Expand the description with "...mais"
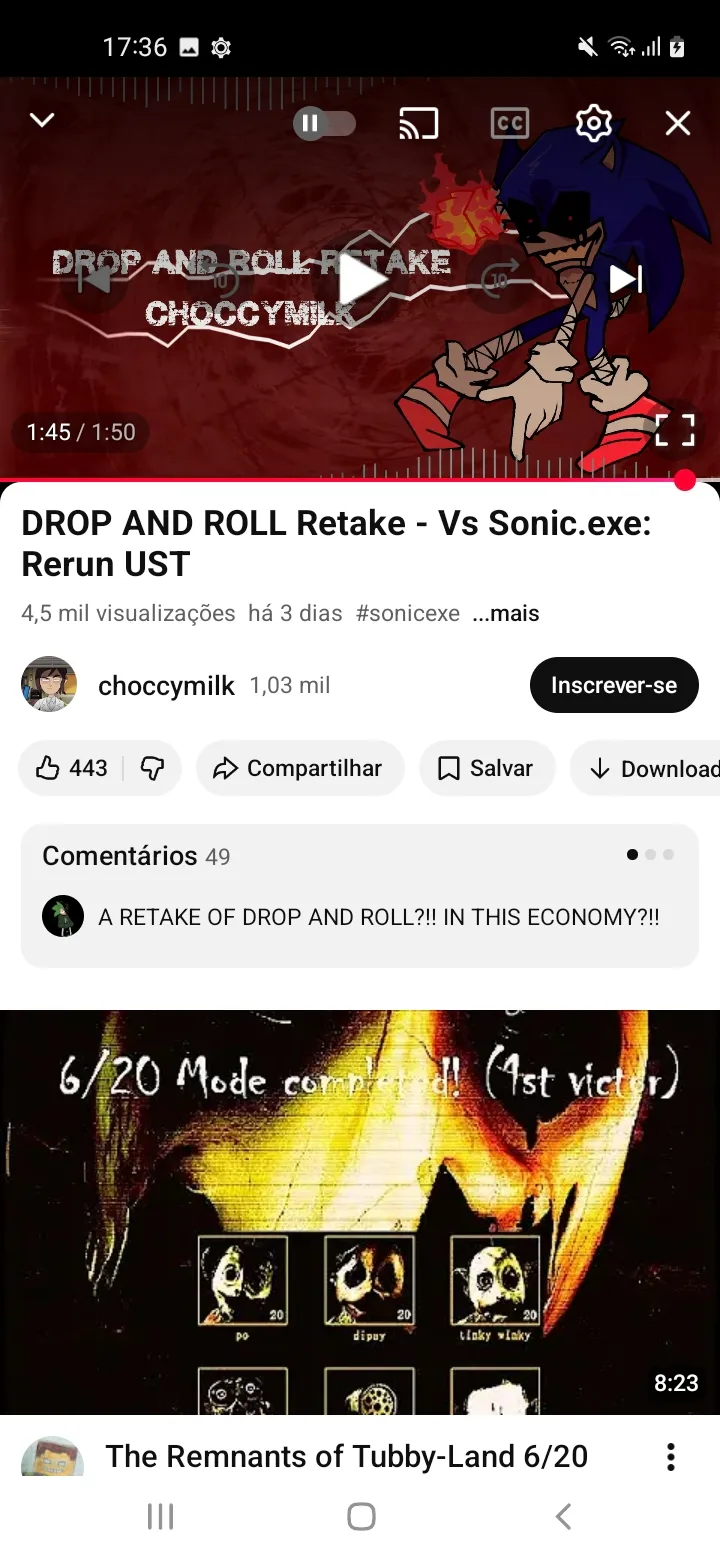The height and width of the screenshot is (1560, 720). 506,613
